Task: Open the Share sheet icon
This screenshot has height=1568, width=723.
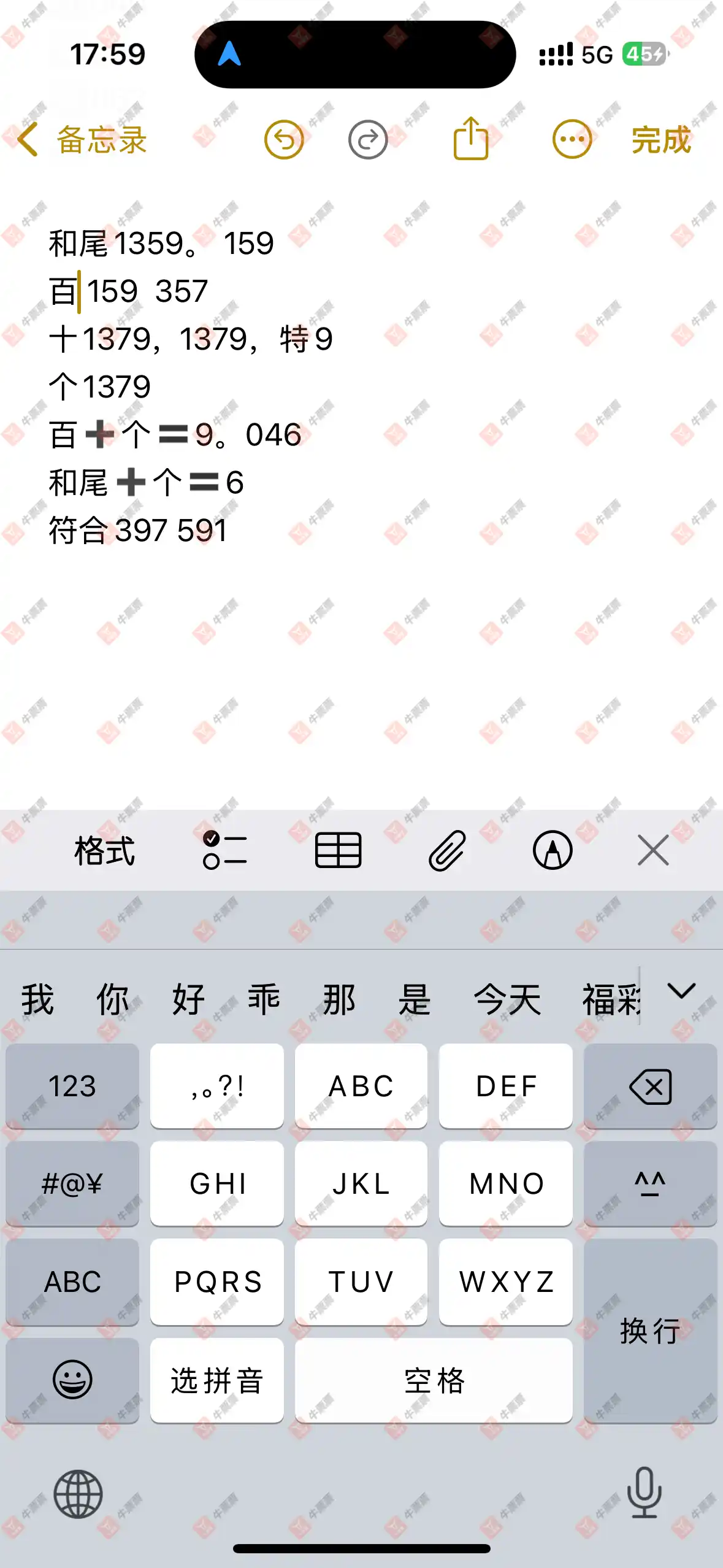Action: click(x=470, y=138)
